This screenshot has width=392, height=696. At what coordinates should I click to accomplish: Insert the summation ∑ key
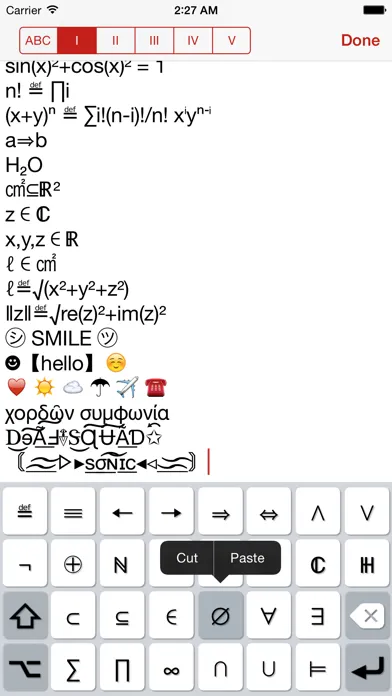pyautogui.click(x=73, y=668)
